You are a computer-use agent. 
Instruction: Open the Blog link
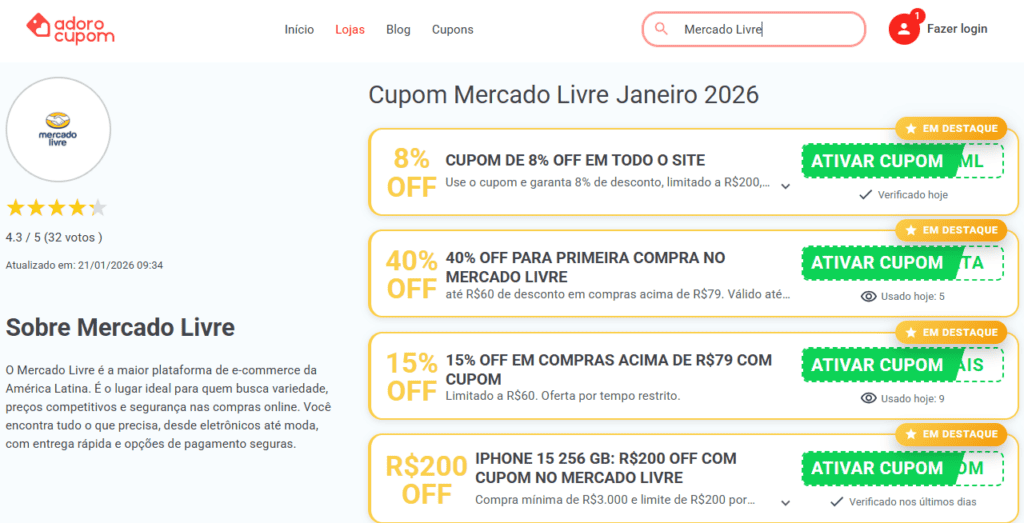pos(398,30)
